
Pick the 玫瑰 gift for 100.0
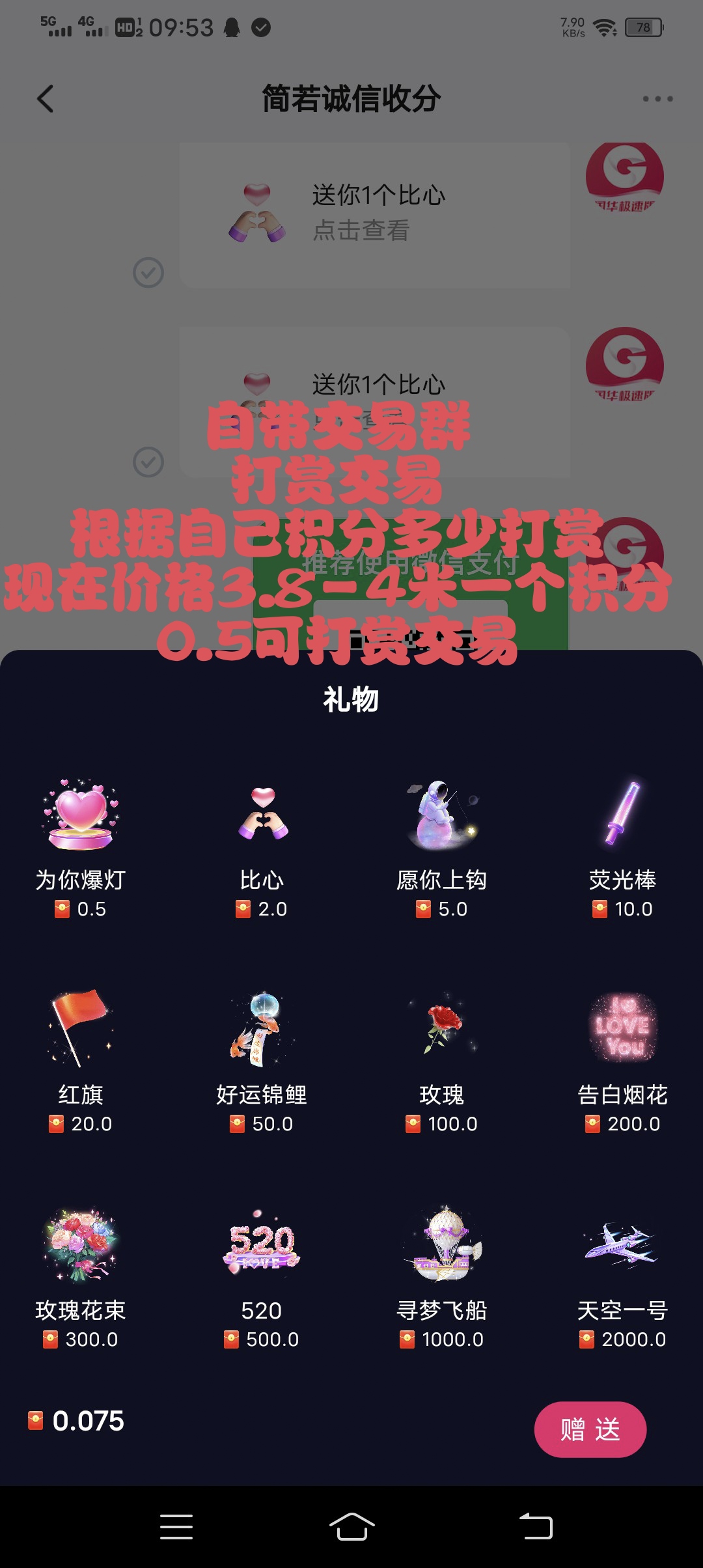[x=442, y=1063]
